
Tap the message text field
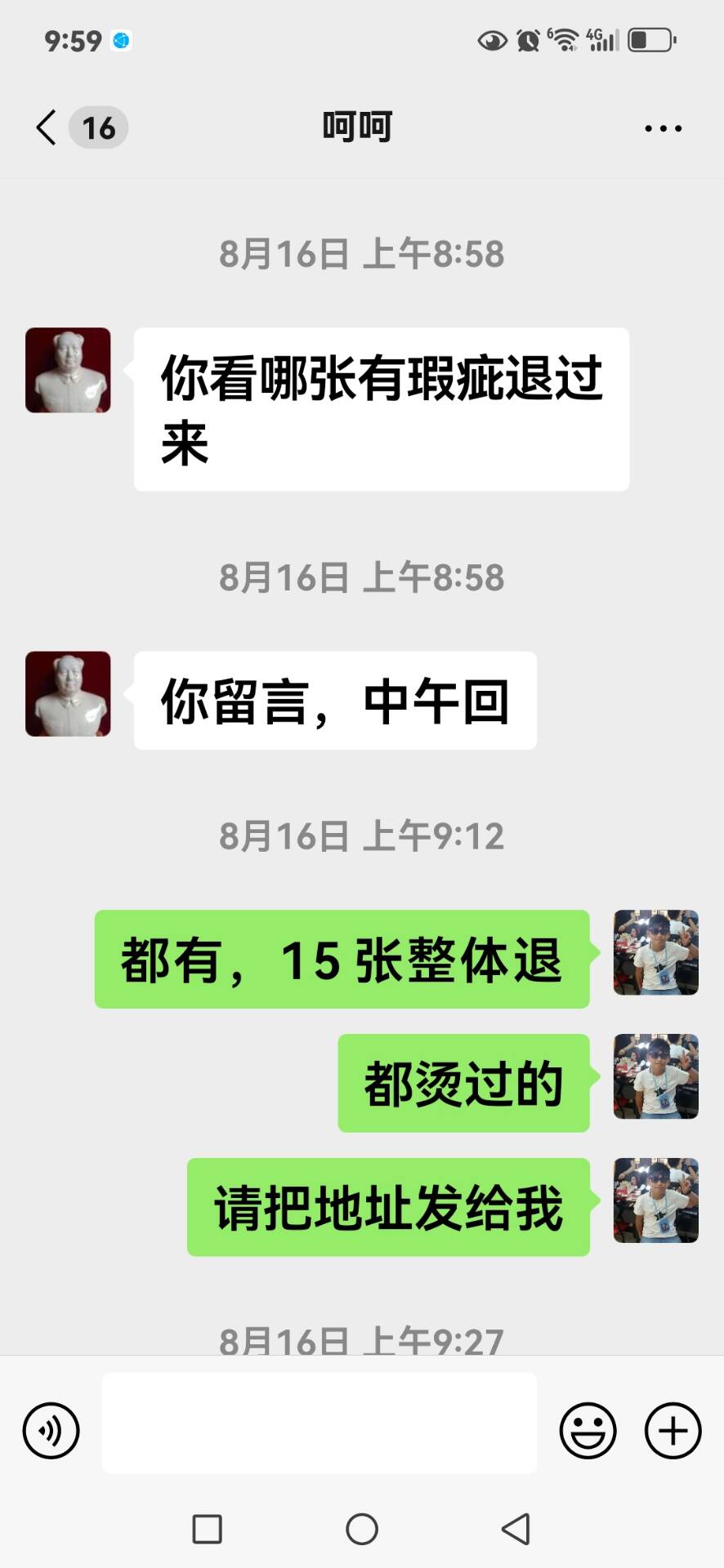pos(320,1423)
